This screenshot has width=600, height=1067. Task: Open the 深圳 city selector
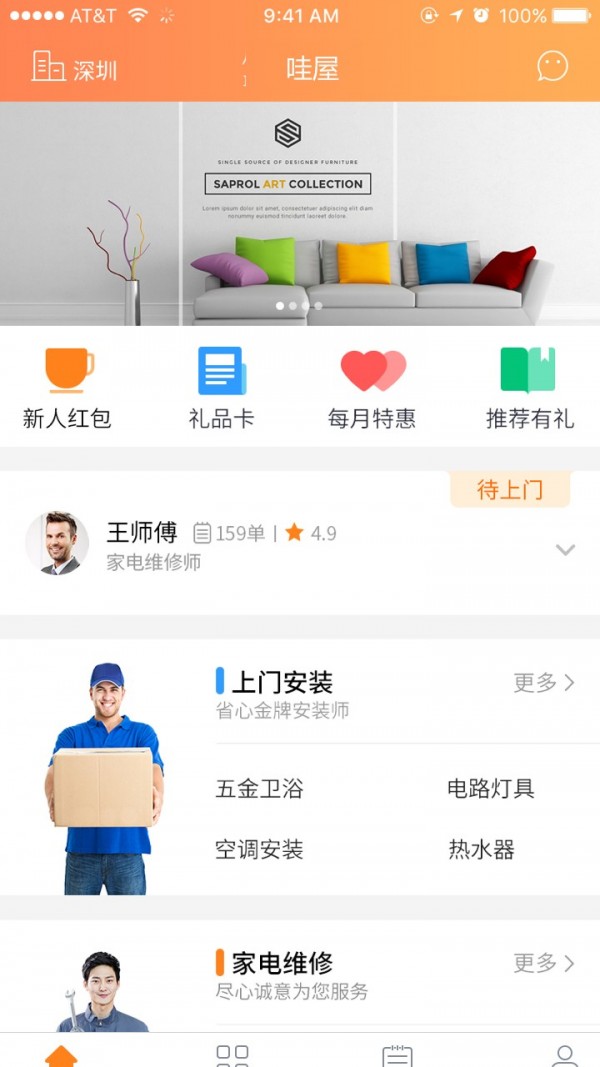coord(75,68)
